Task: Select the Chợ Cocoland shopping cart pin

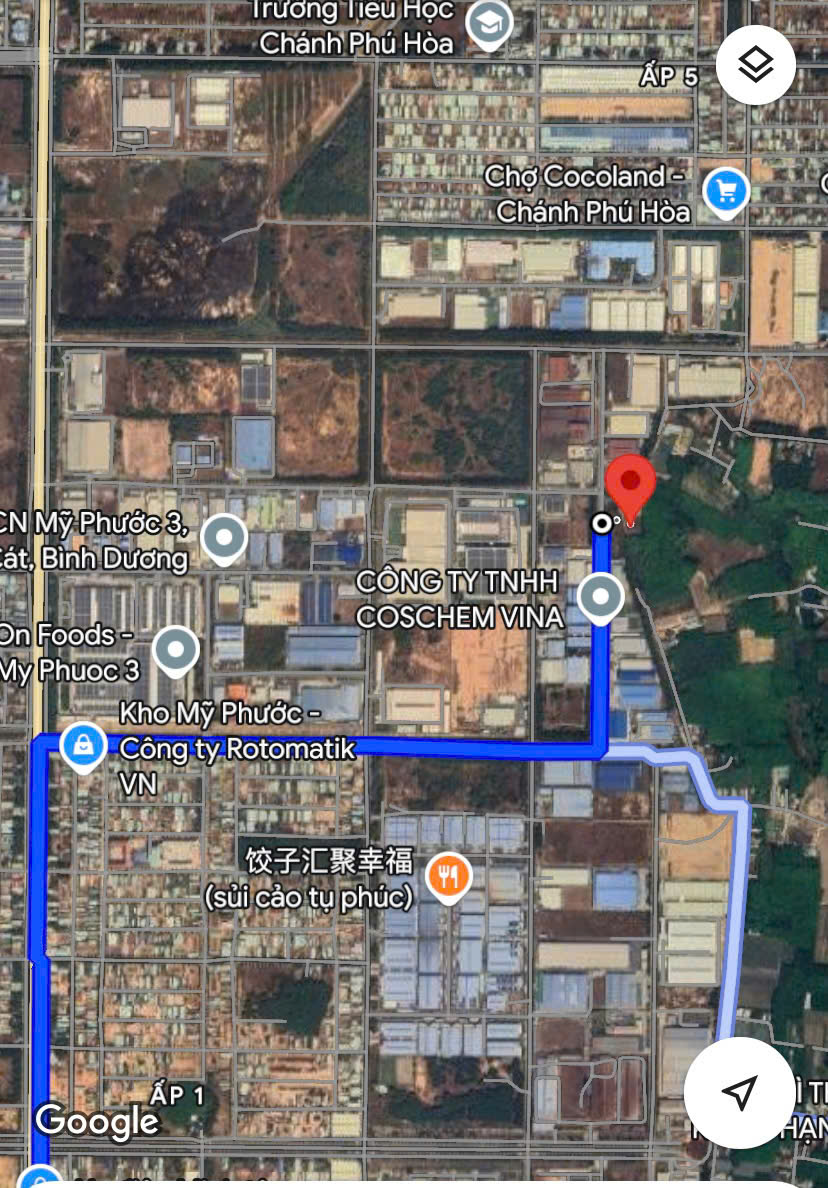Action: pyautogui.click(x=726, y=190)
